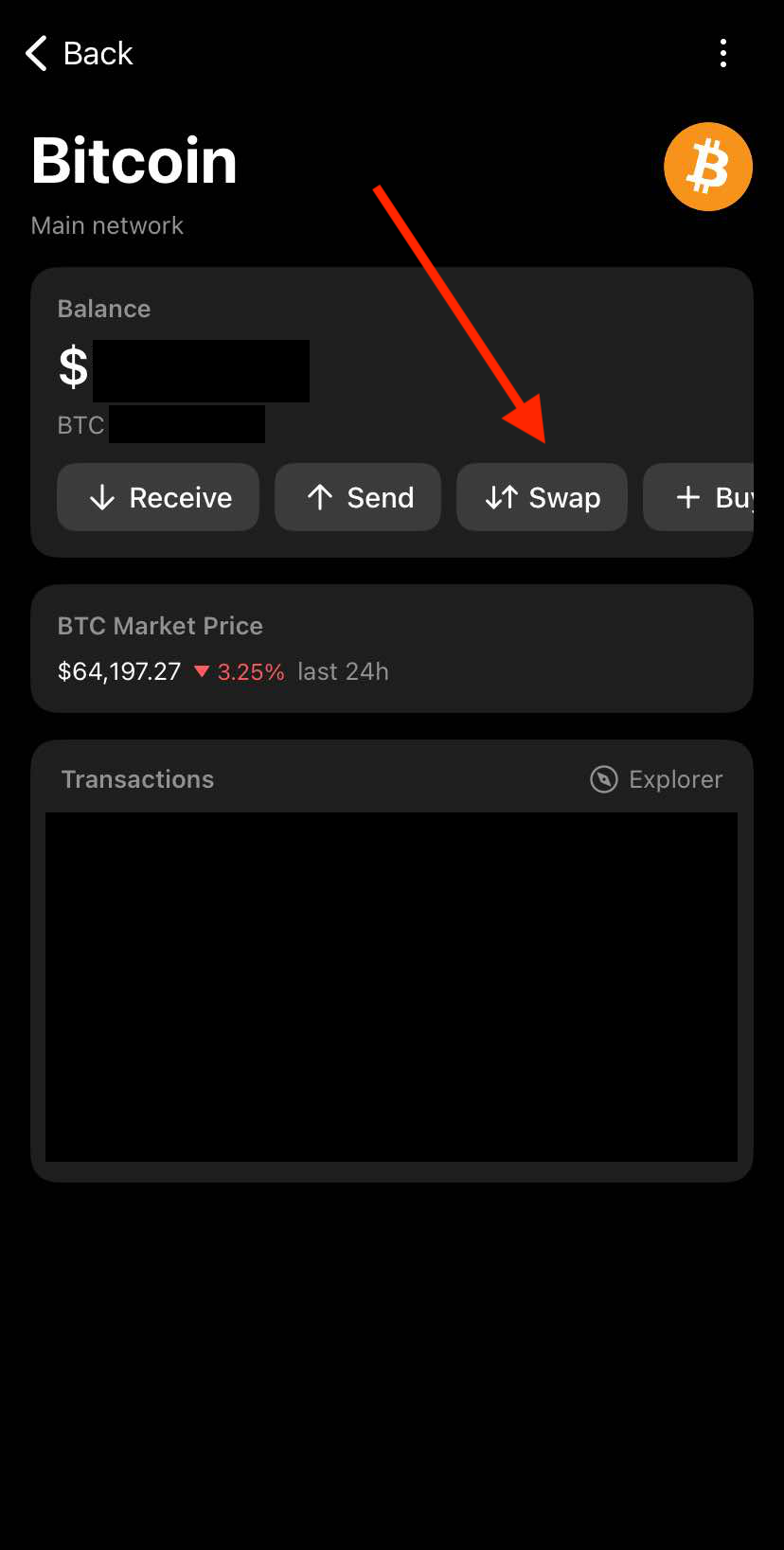The height and width of the screenshot is (1550, 784).
Task: Go back to the previous screen
Action: (x=80, y=54)
